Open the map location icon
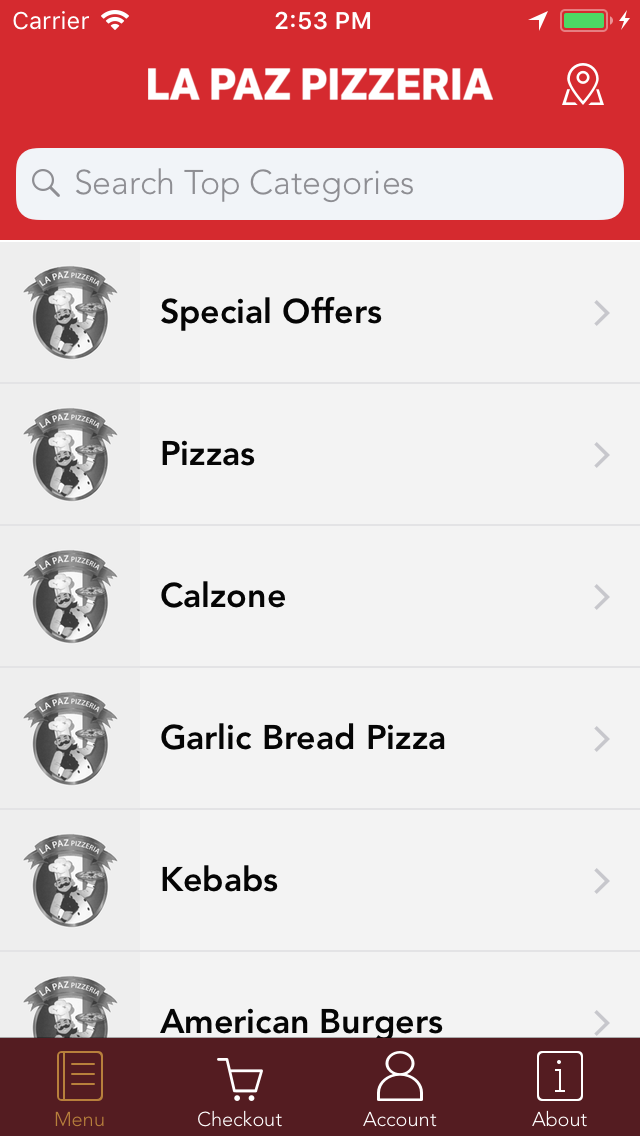 pyautogui.click(x=582, y=85)
